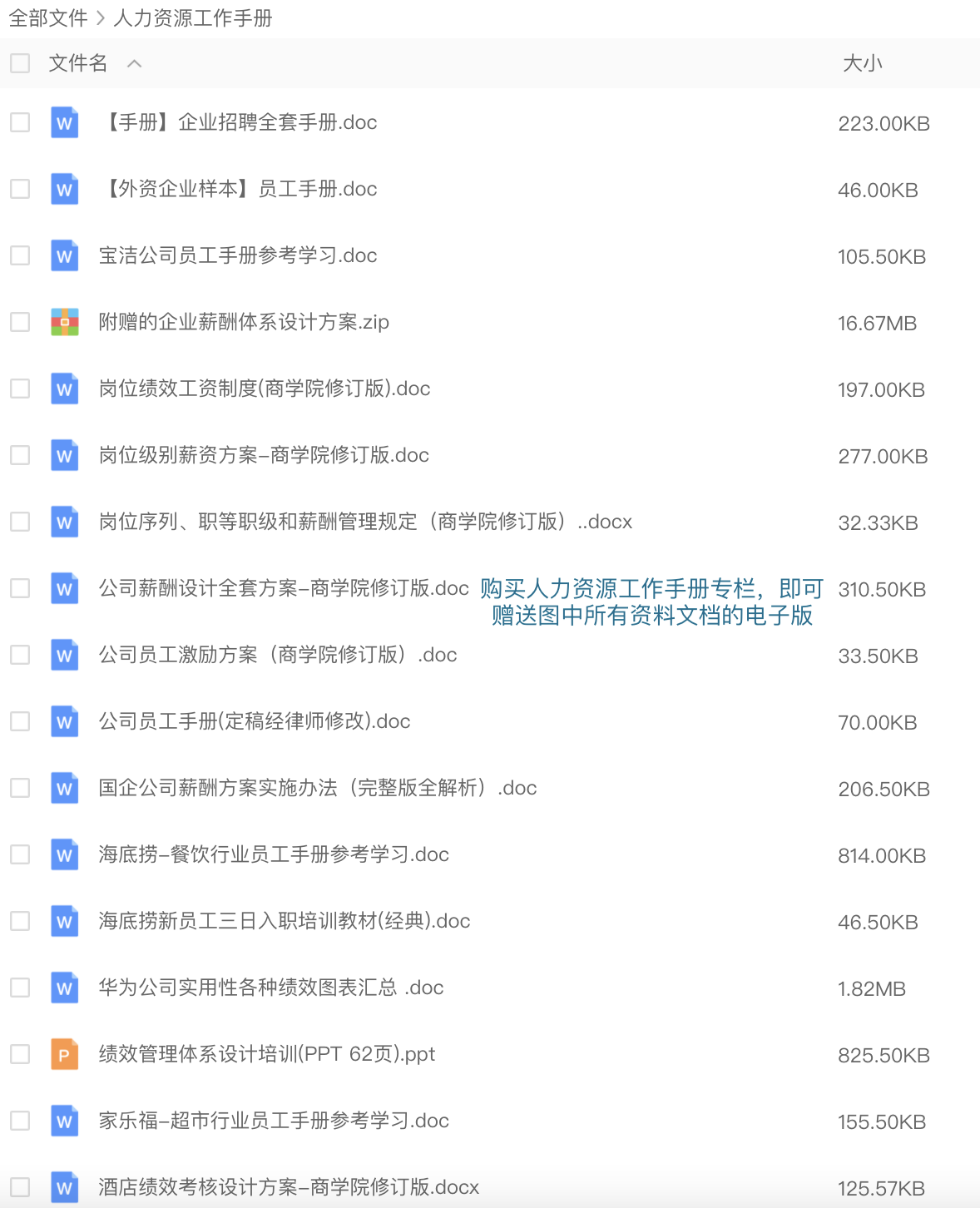
Task: Tick the checkbox for 外资企业样本员工手册.doc
Action: [x=20, y=190]
